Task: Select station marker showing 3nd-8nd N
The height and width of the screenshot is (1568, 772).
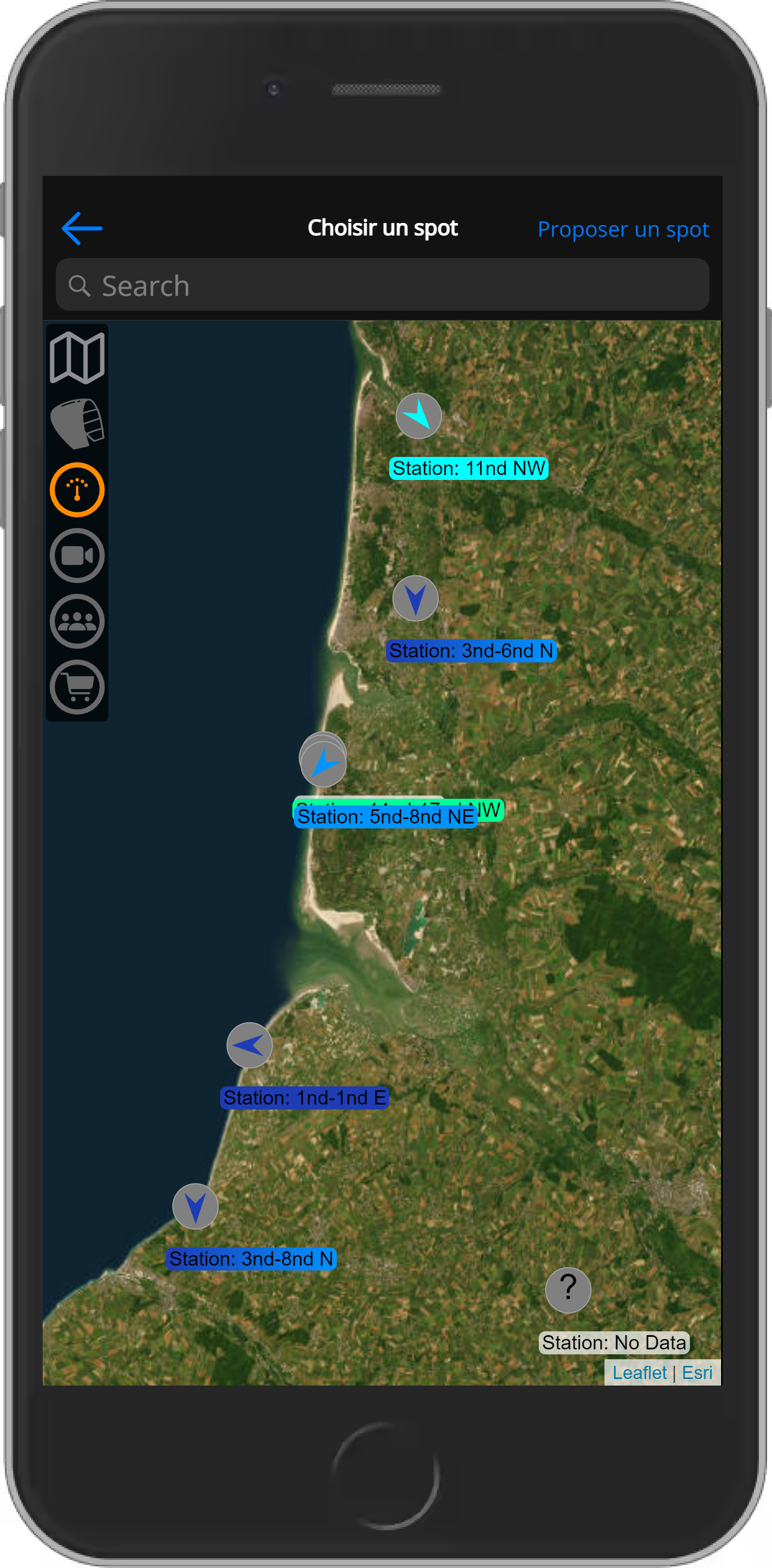Action: (x=195, y=1206)
